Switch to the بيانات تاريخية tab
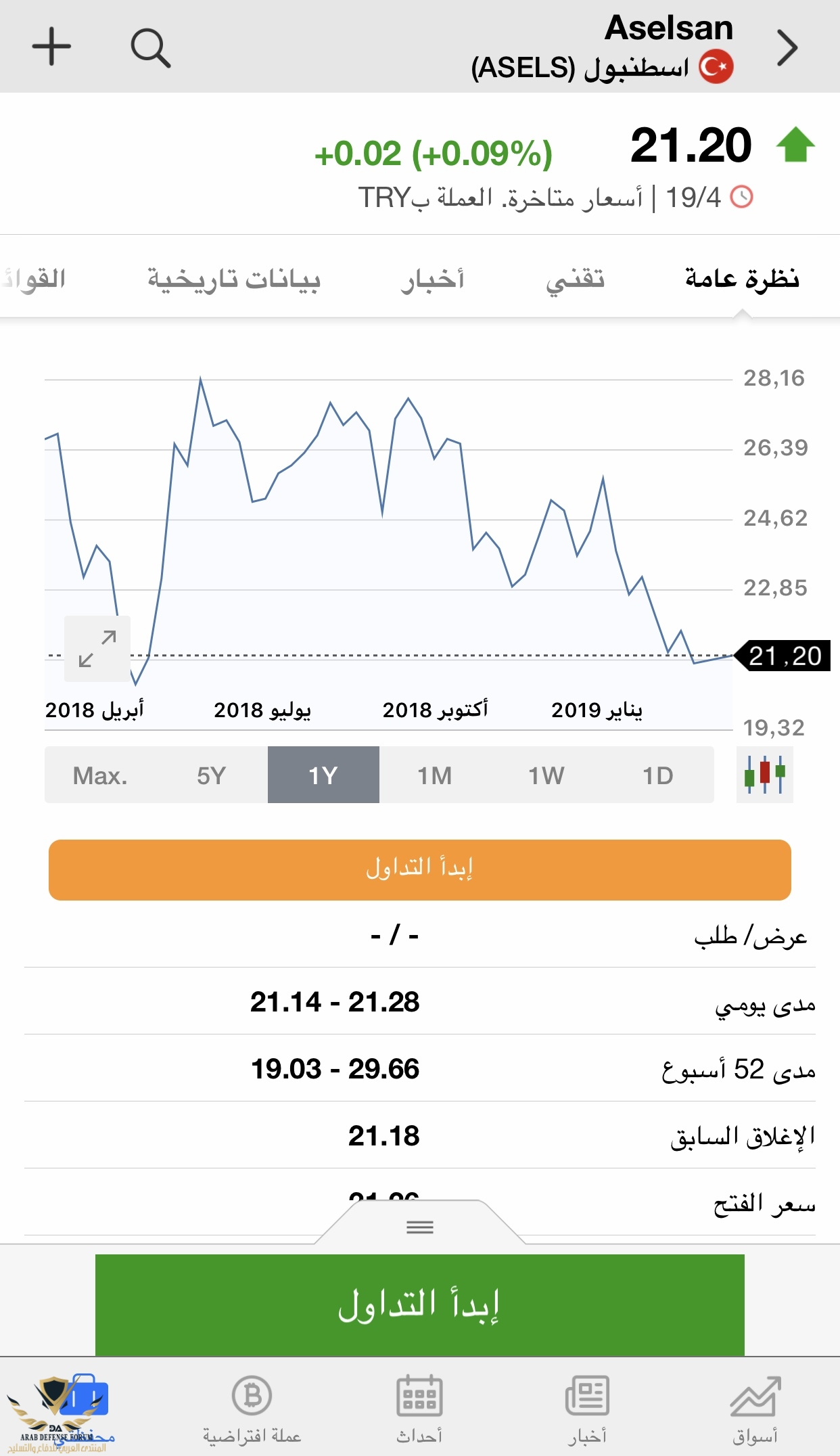 pos(233,279)
